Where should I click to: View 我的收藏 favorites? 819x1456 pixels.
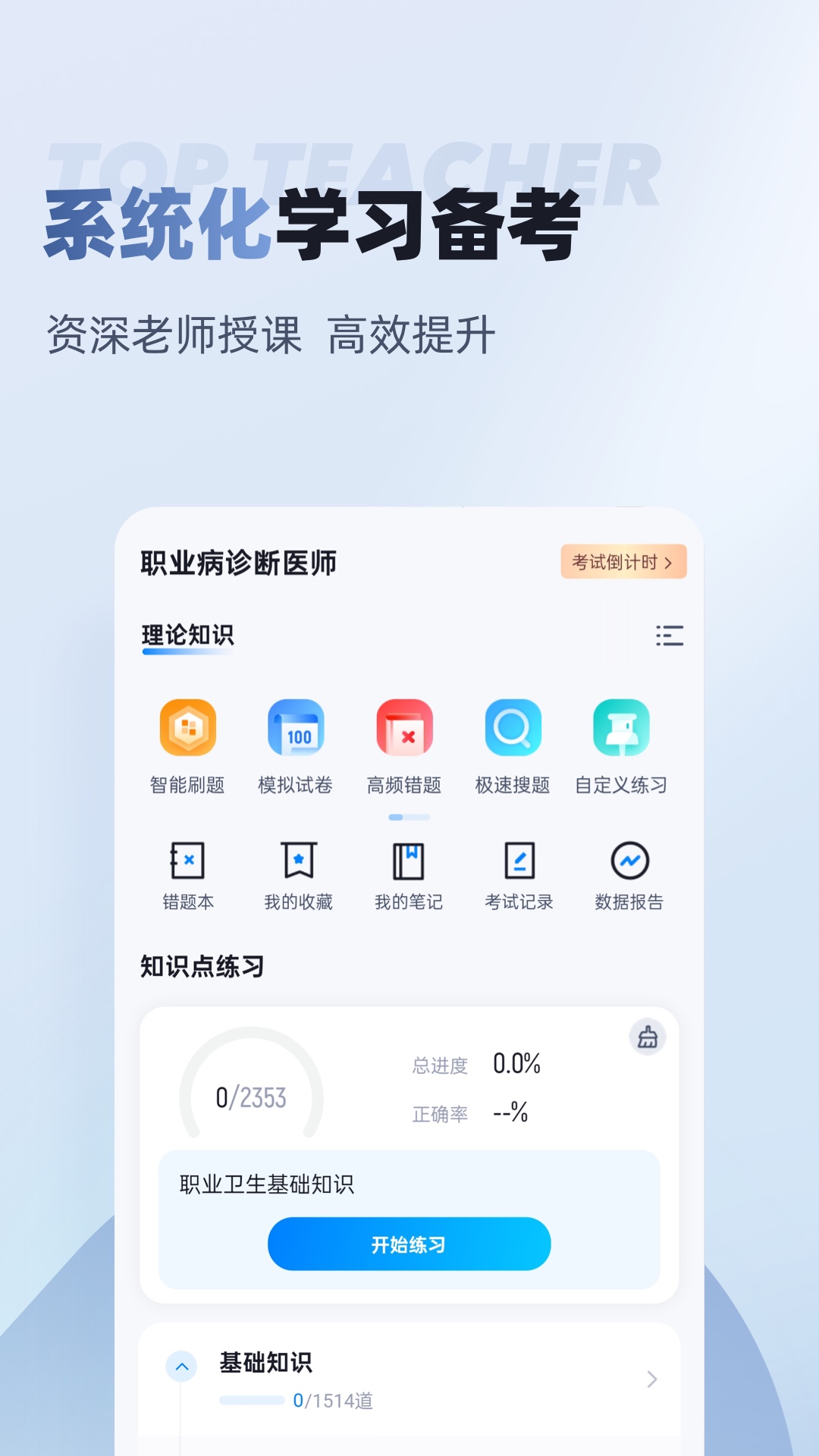tap(297, 880)
